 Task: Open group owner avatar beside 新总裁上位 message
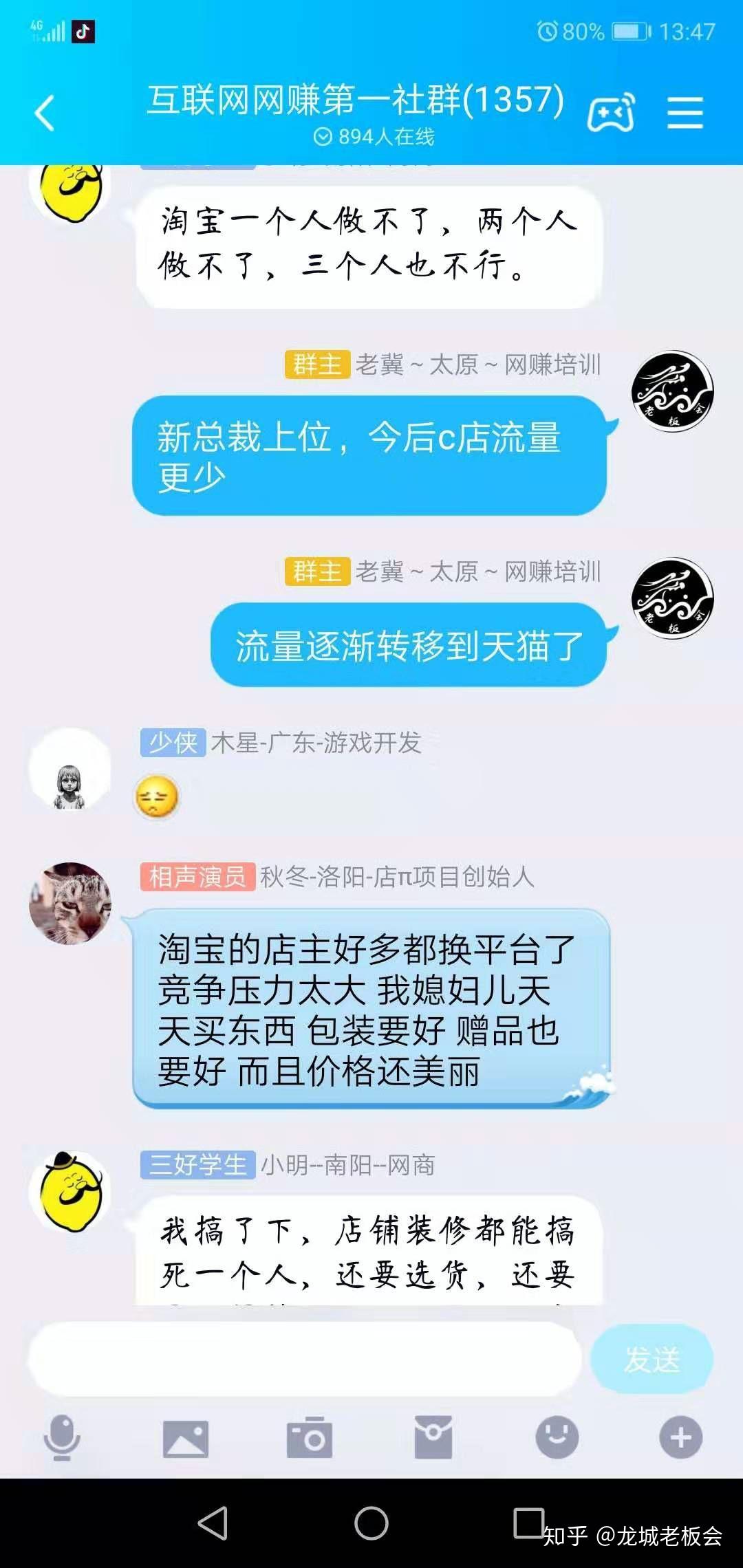tap(672, 391)
